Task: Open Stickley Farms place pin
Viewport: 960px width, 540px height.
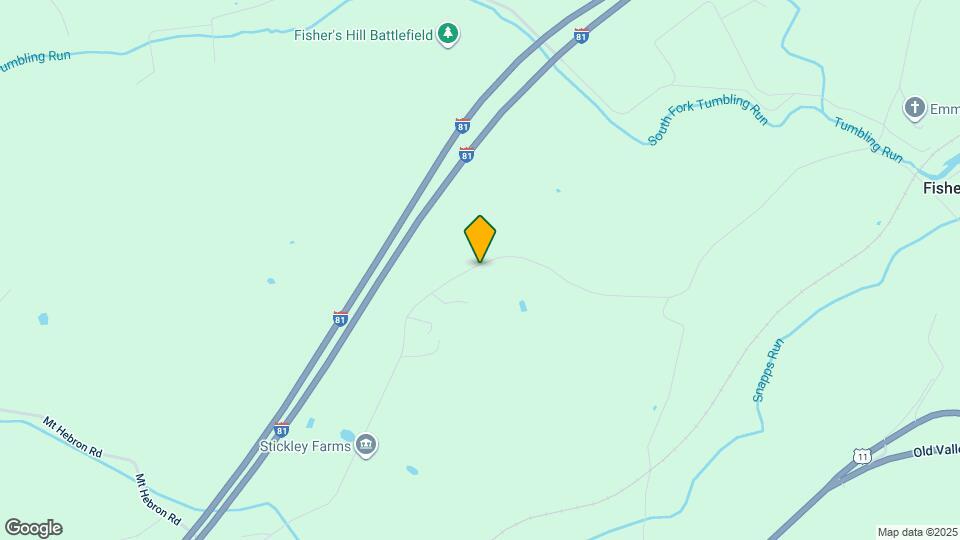Action: 366,446
